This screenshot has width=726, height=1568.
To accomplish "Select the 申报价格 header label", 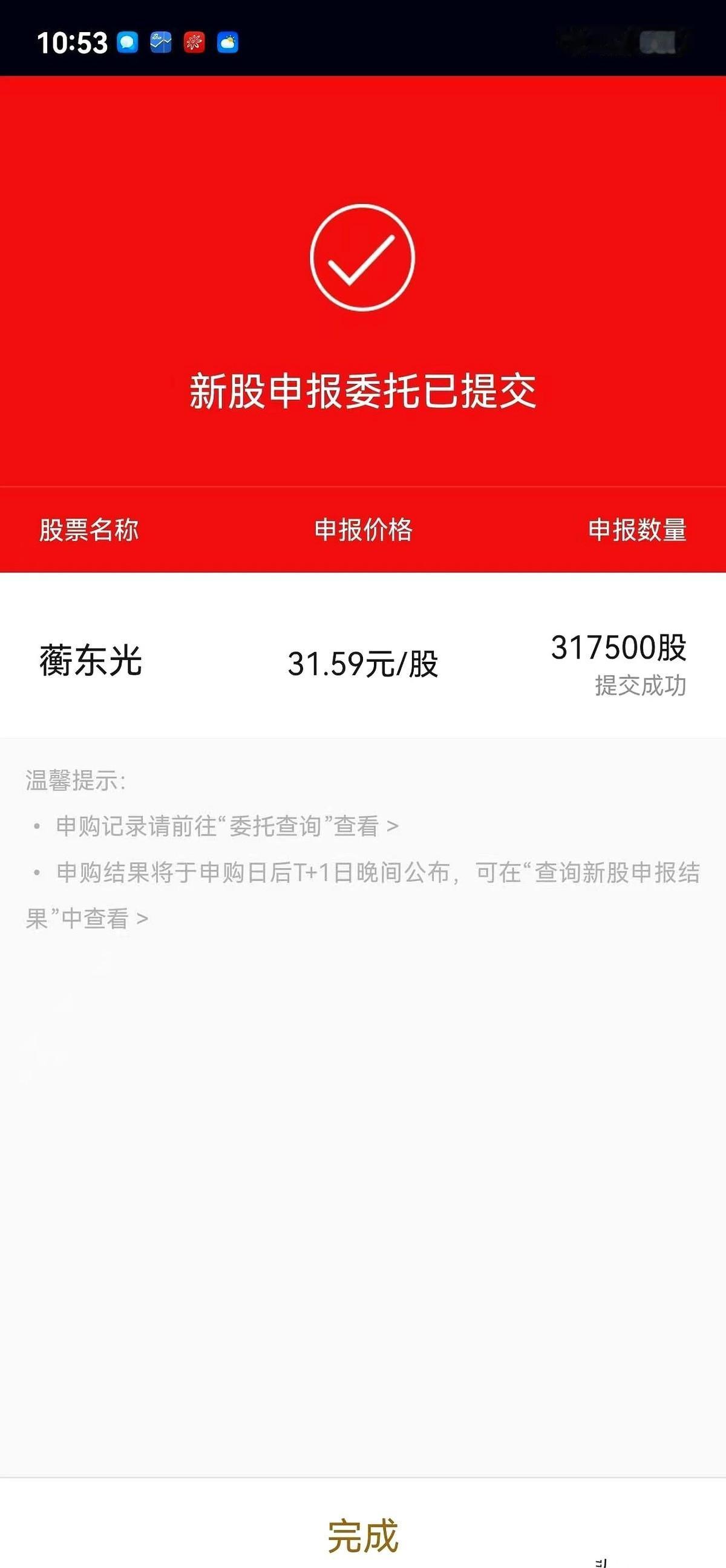I will coord(363,529).
